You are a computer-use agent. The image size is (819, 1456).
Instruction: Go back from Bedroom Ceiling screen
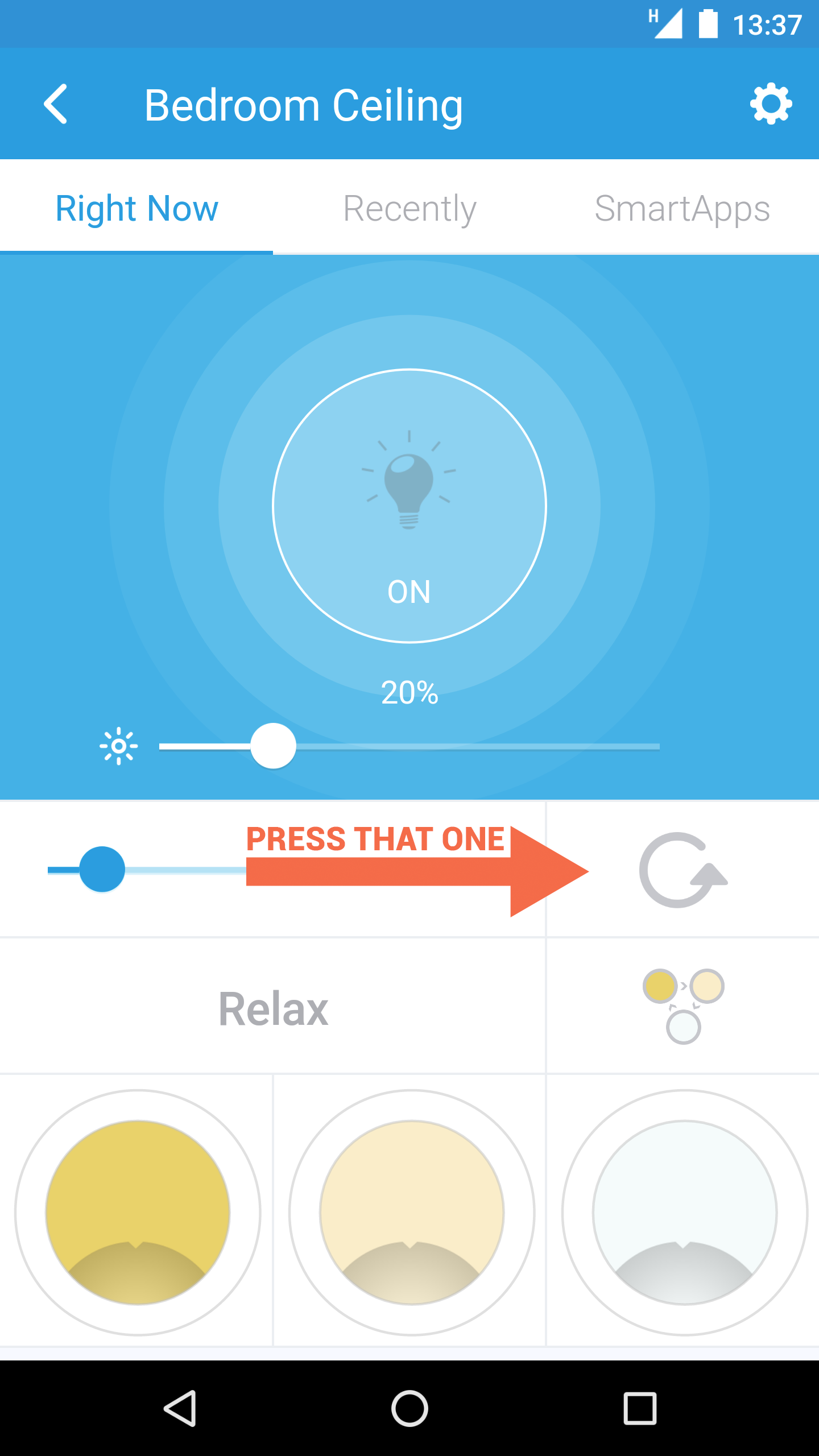click(56, 104)
